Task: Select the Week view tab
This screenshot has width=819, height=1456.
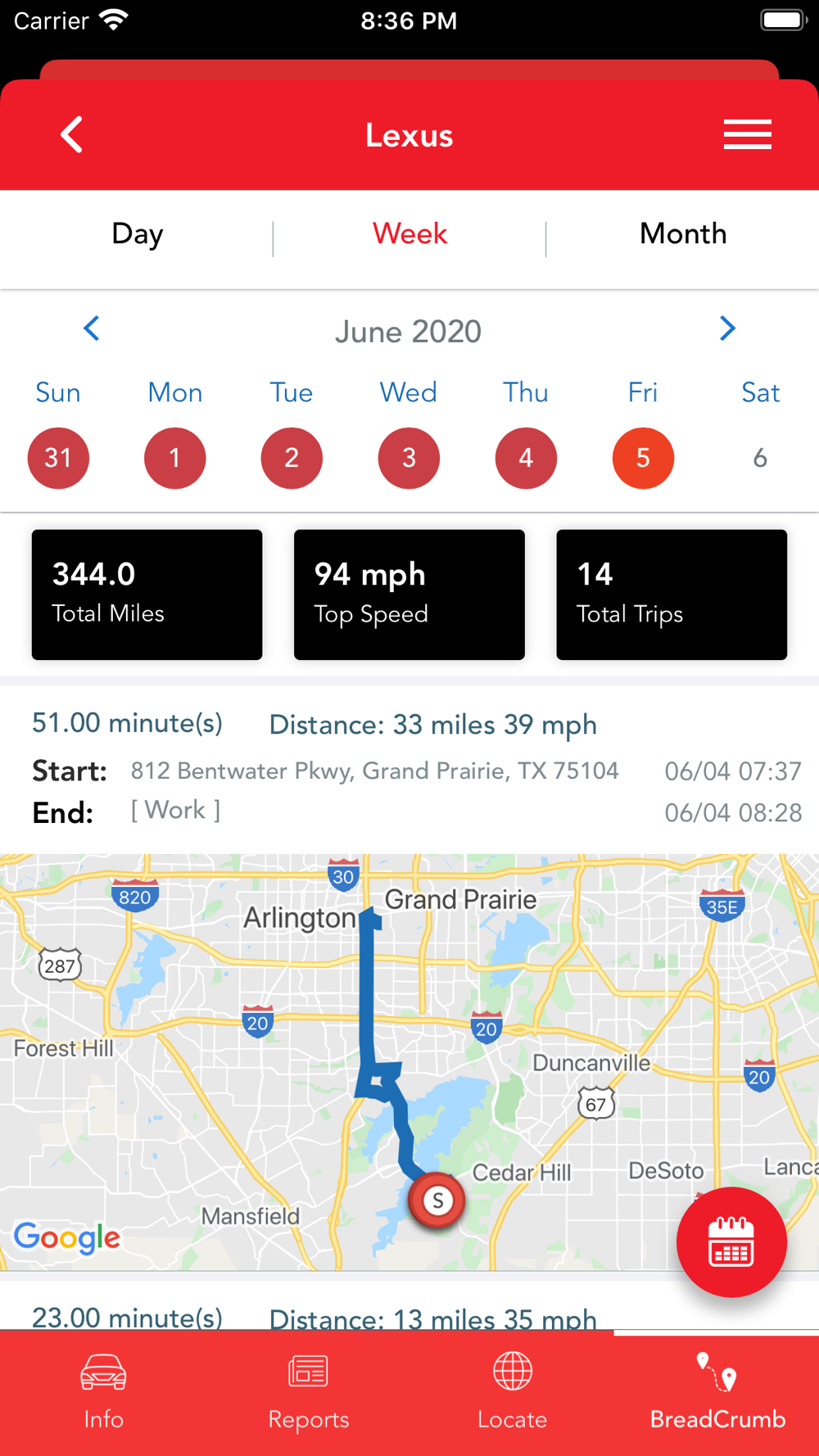Action: tap(409, 234)
